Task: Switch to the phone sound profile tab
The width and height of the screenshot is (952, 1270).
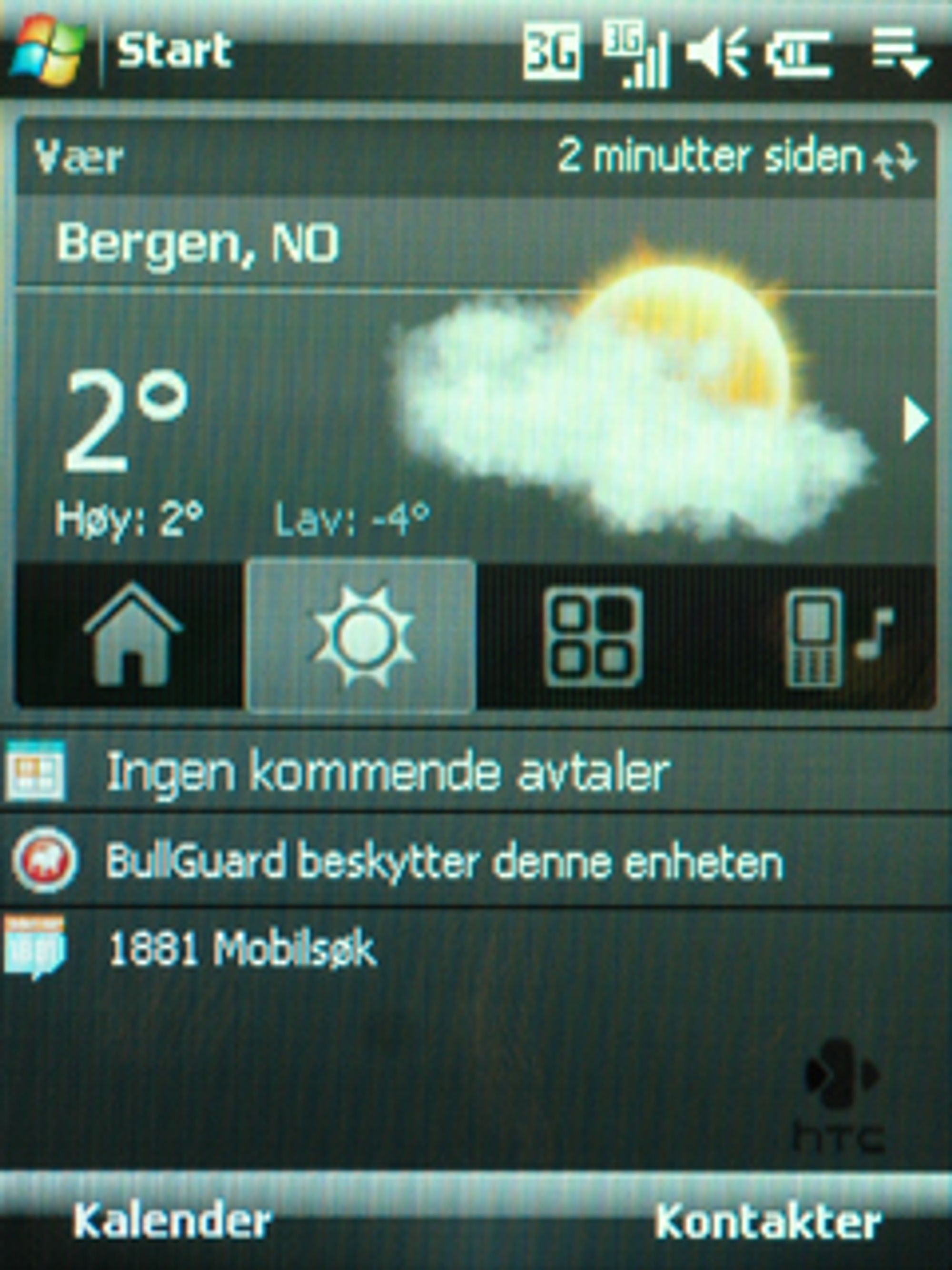Action: [832, 636]
